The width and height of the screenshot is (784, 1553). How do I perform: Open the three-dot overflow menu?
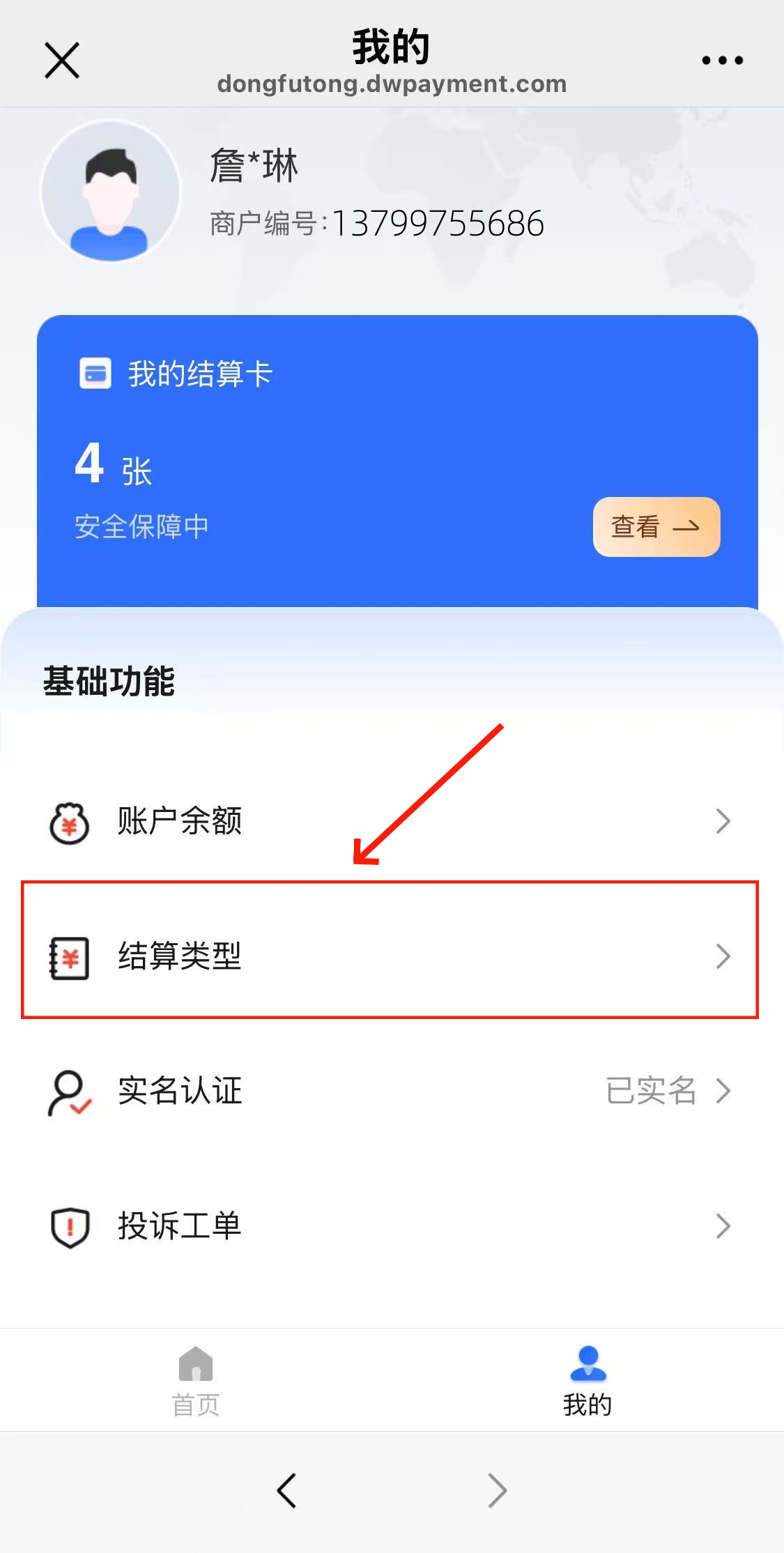(x=722, y=61)
